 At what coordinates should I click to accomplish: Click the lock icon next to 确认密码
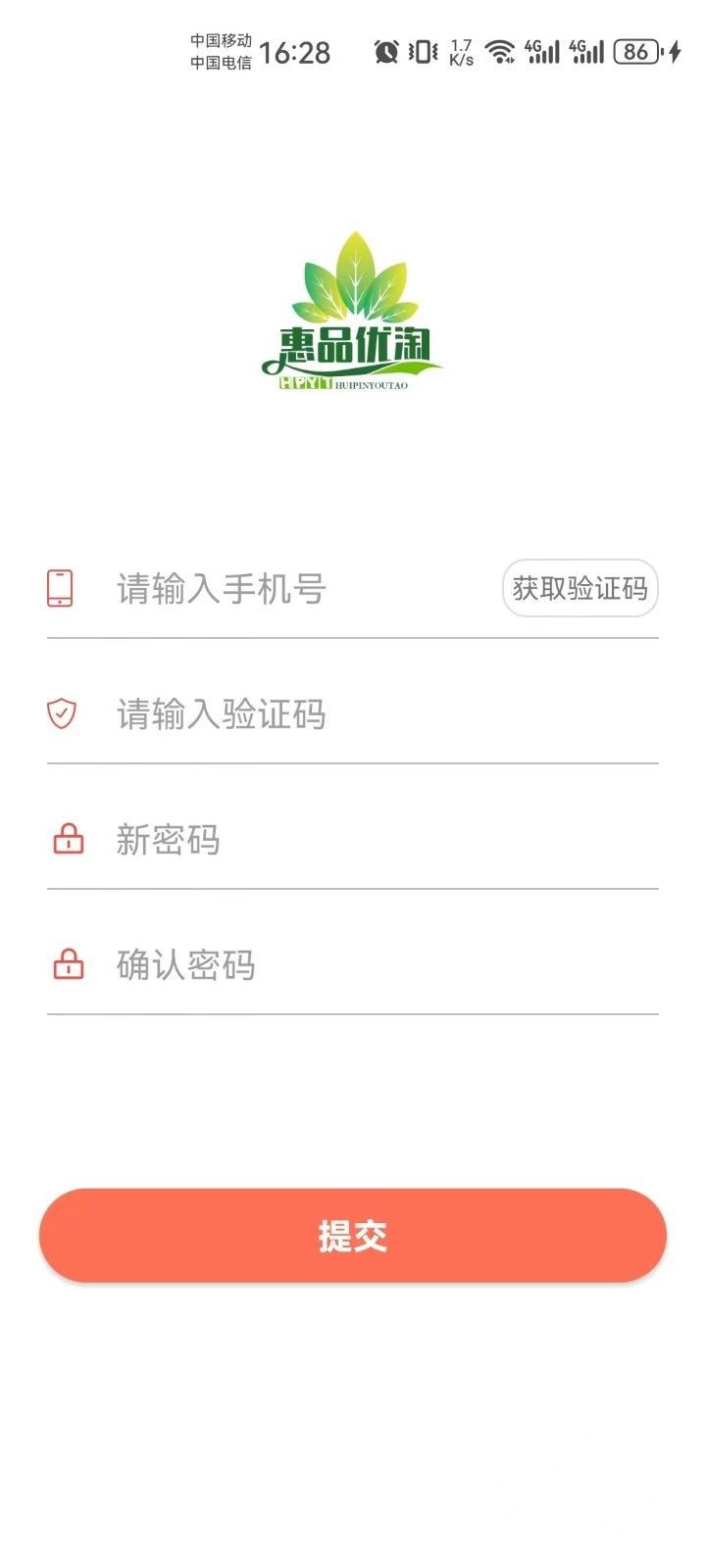[68, 965]
